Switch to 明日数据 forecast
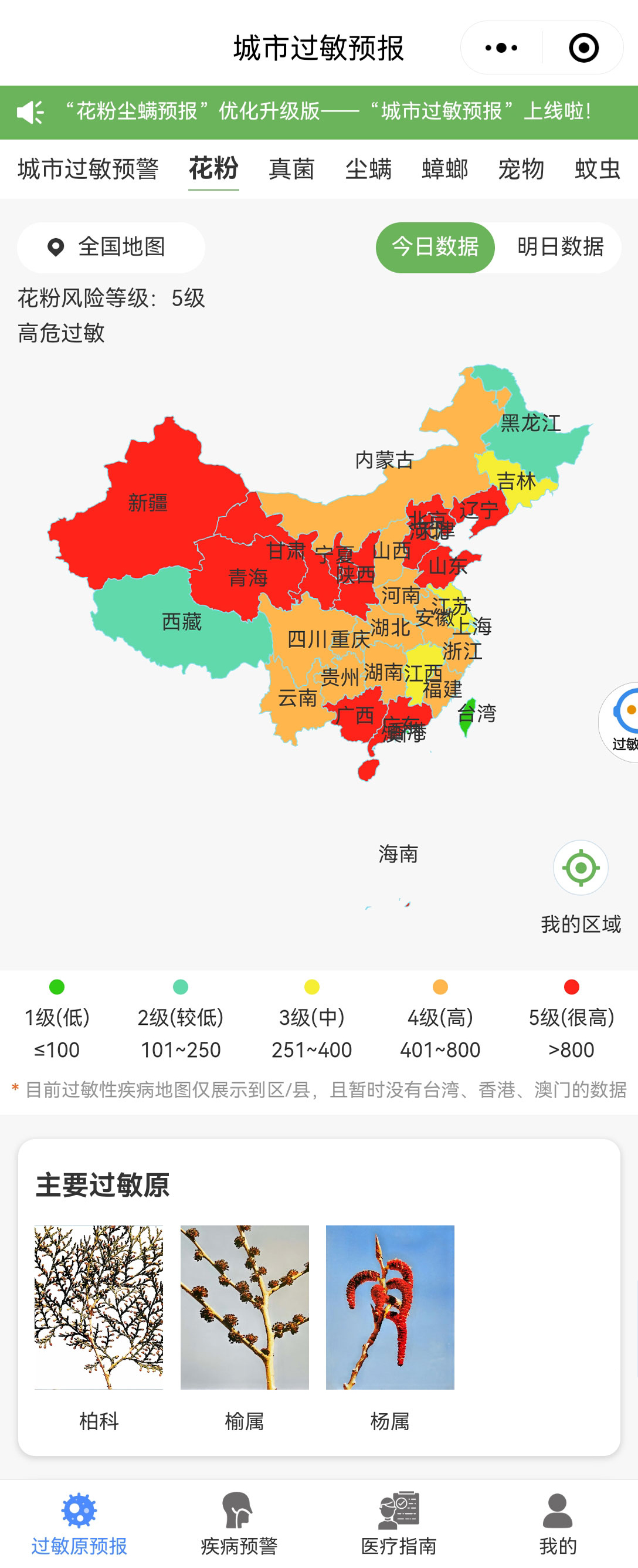Screen dimensions: 638x1568 560,247
